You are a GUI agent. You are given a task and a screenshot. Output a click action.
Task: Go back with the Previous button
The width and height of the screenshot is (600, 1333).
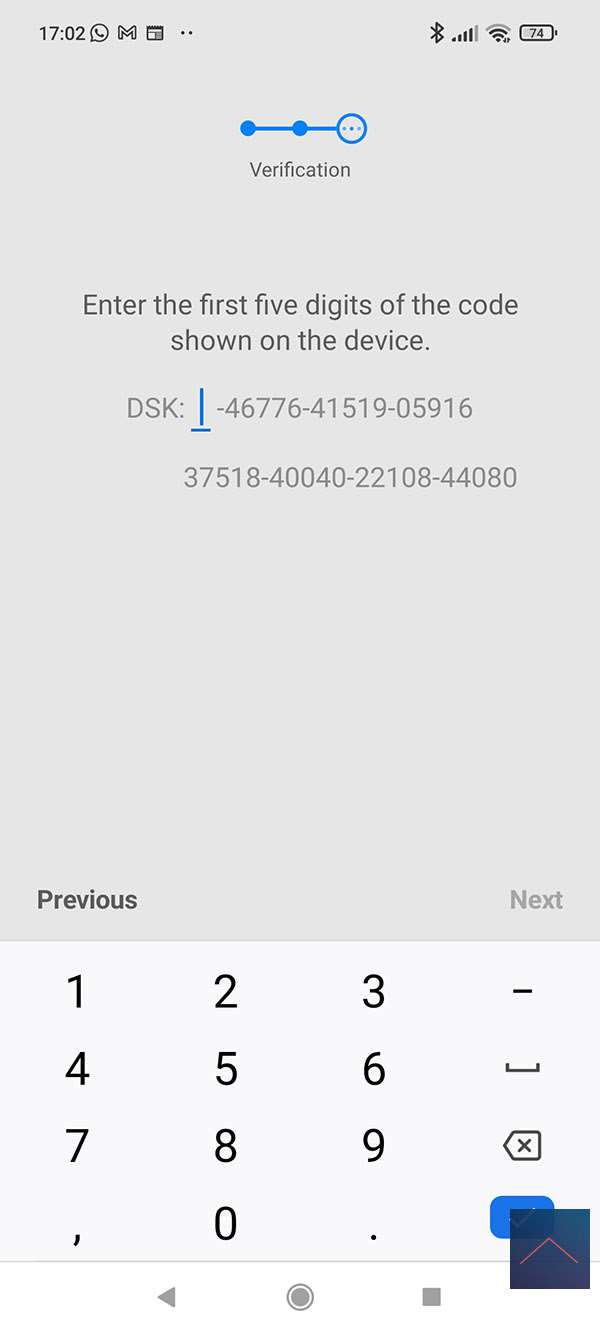87,899
